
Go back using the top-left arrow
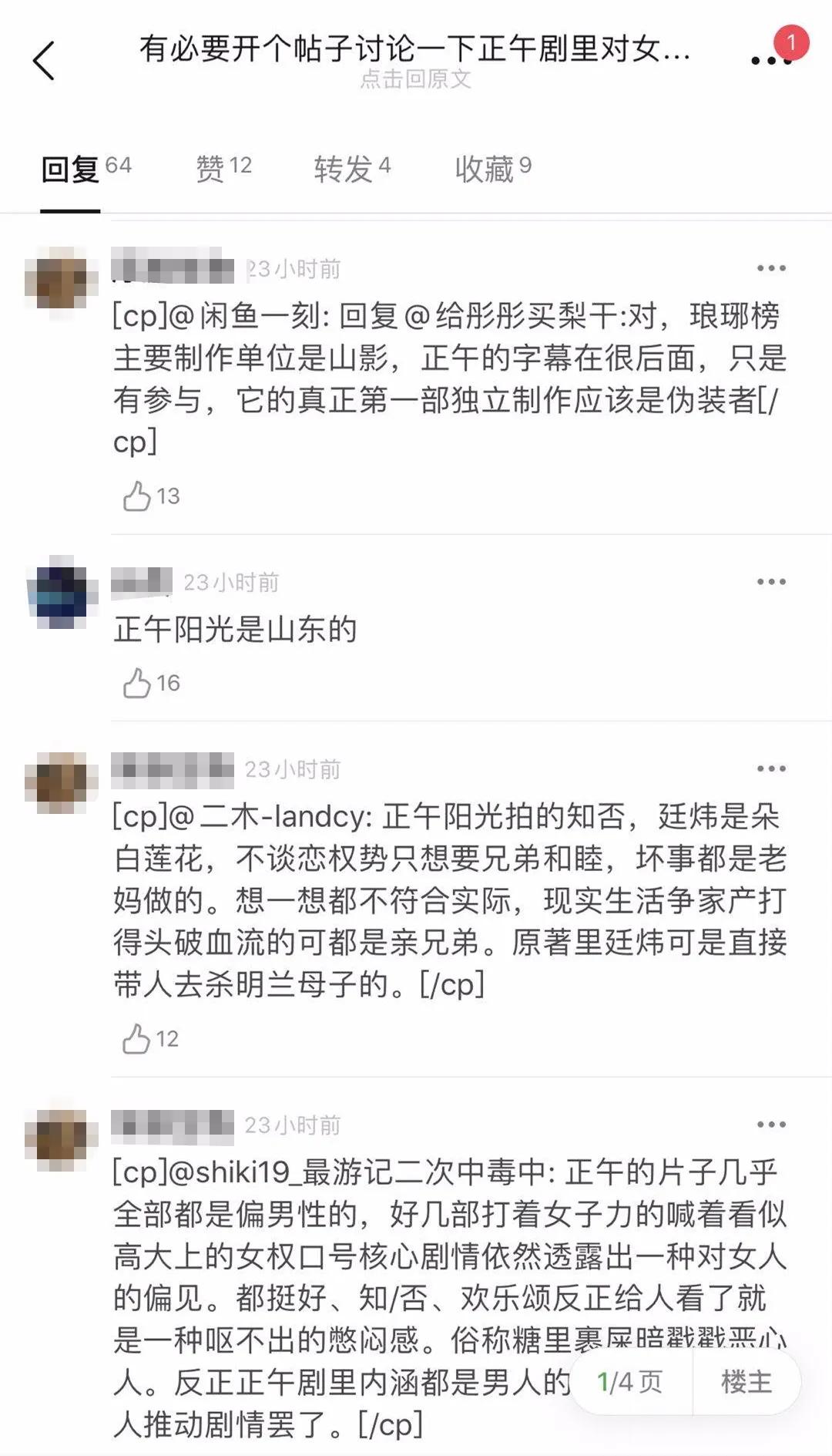[x=44, y=60]
